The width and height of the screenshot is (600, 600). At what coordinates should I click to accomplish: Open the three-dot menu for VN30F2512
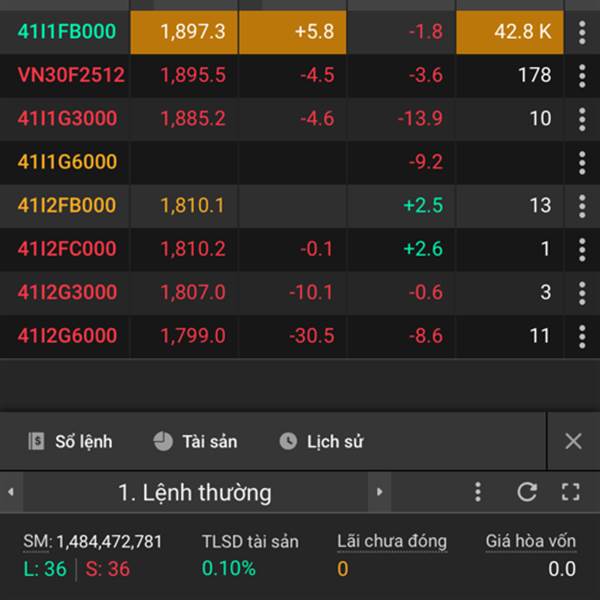point(582,75)
